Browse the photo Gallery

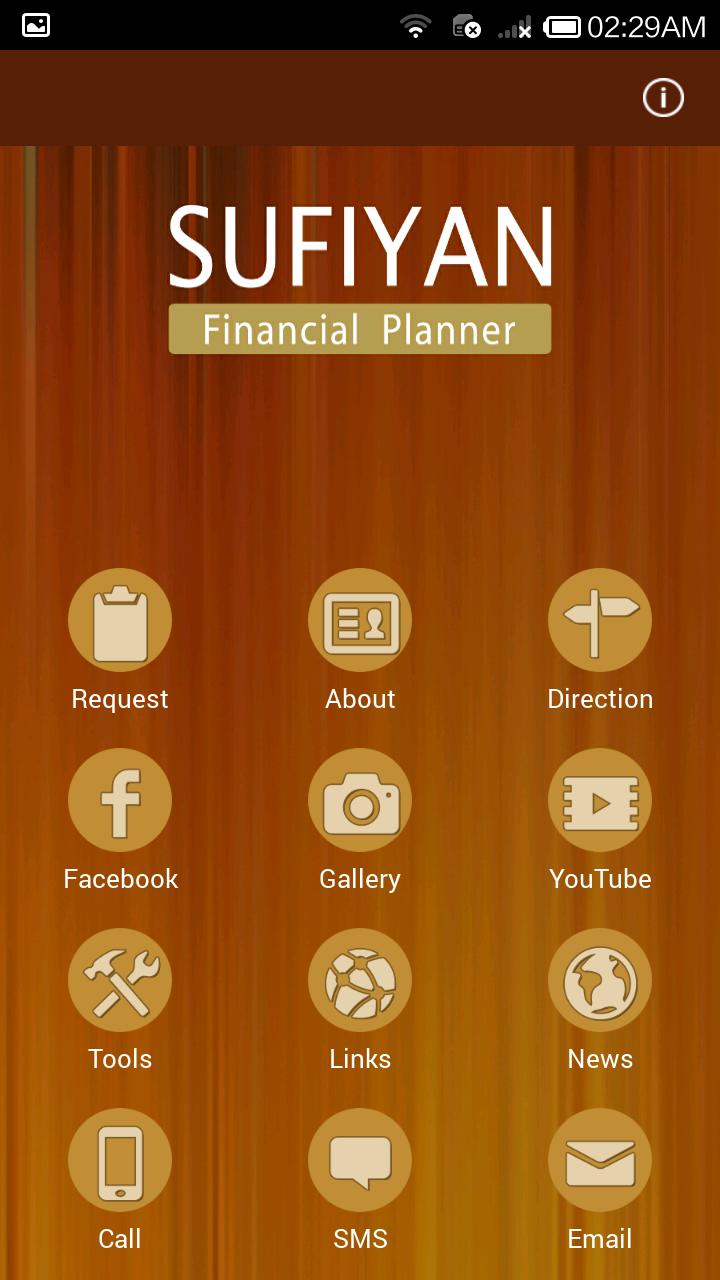[x=360, y=801]
